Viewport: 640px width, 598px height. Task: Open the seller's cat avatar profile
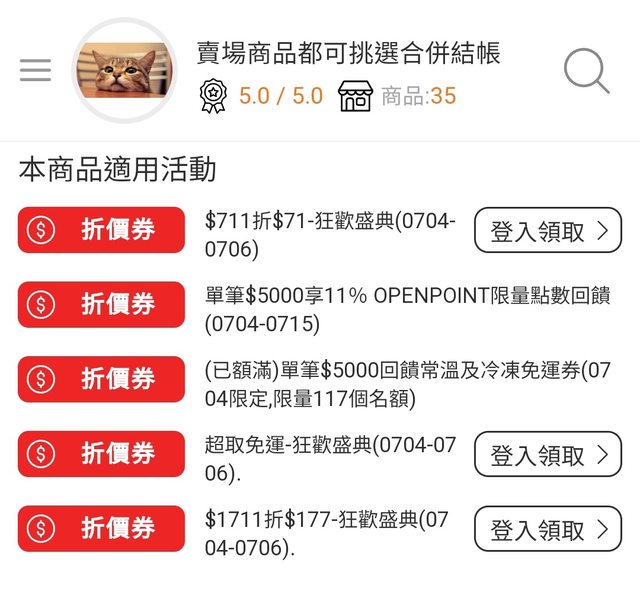pos(124,70)
